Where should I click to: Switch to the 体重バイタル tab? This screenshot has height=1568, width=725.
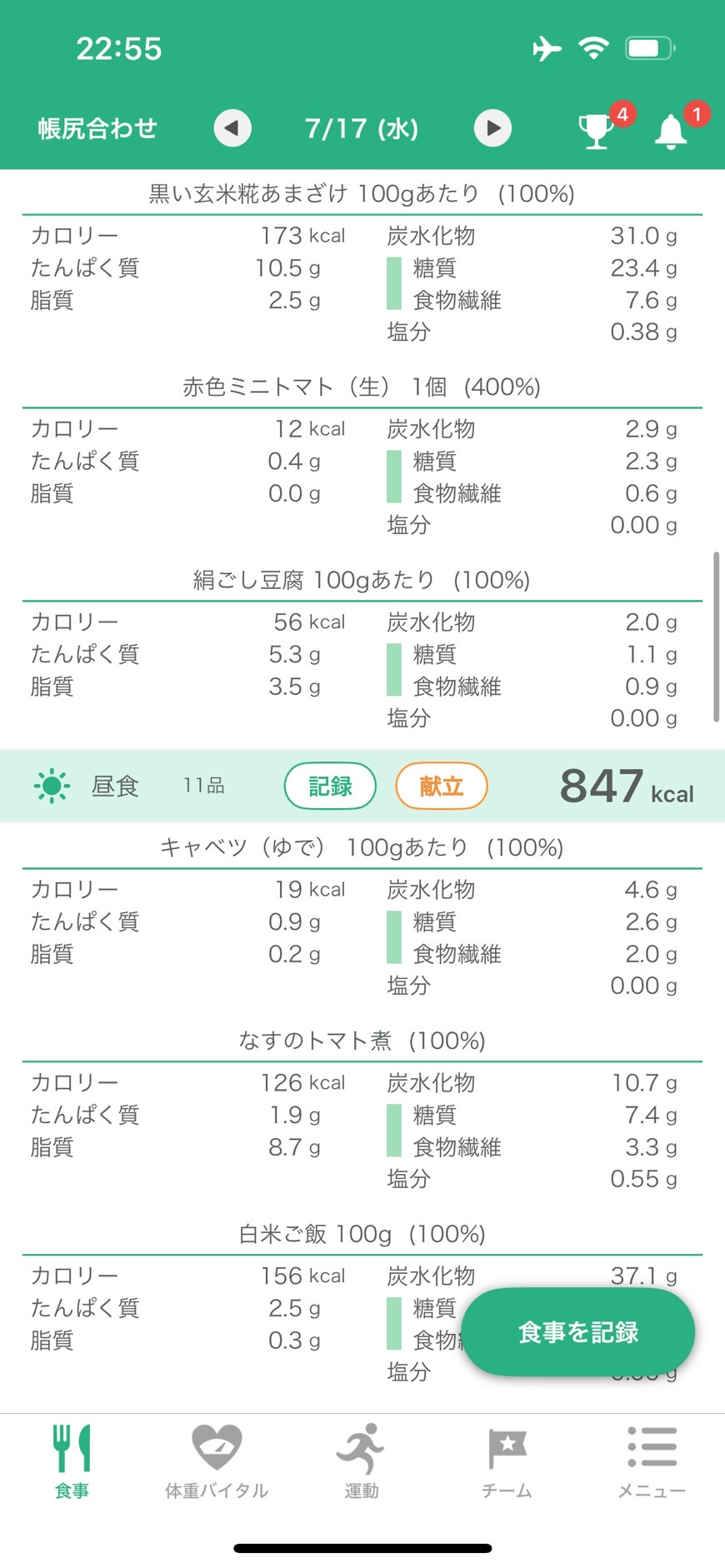point(217,1461)
